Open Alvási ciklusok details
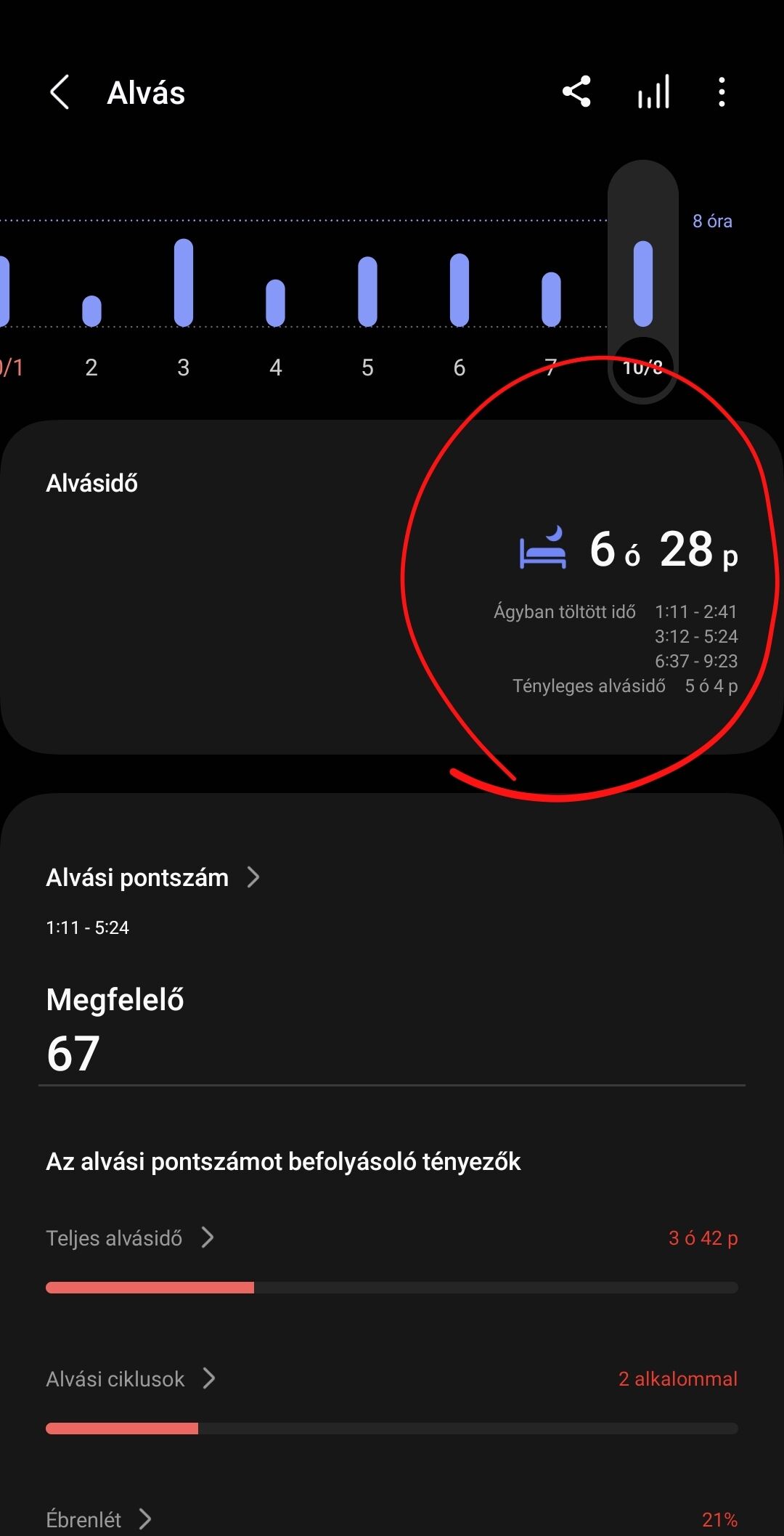784x1536 pixels. (131, 1378)
